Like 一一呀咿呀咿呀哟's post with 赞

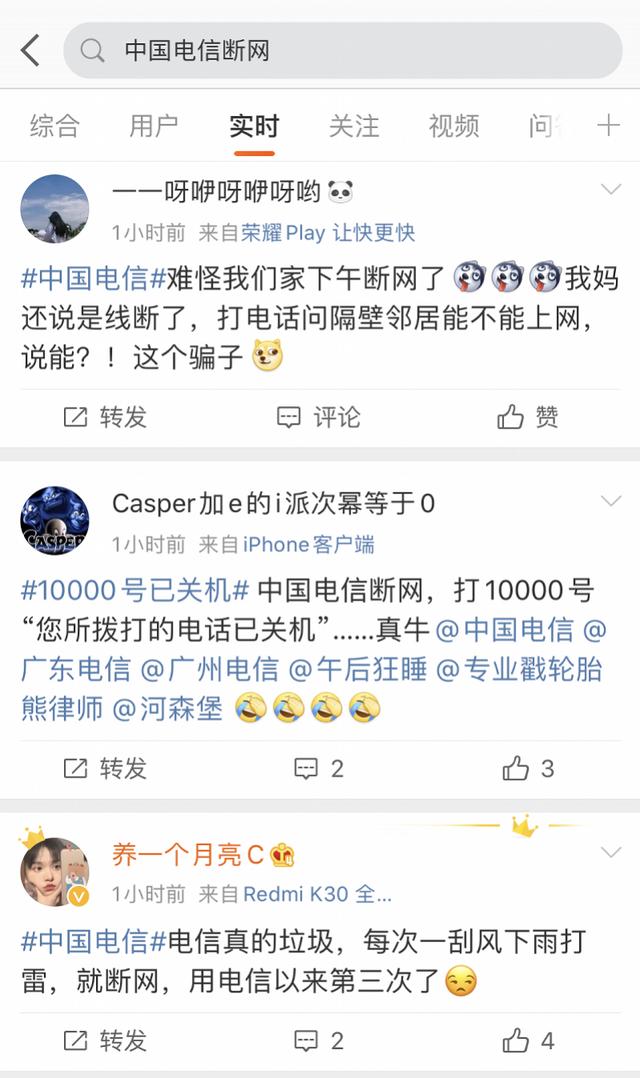pyautogui.click(x=529, y=417)
